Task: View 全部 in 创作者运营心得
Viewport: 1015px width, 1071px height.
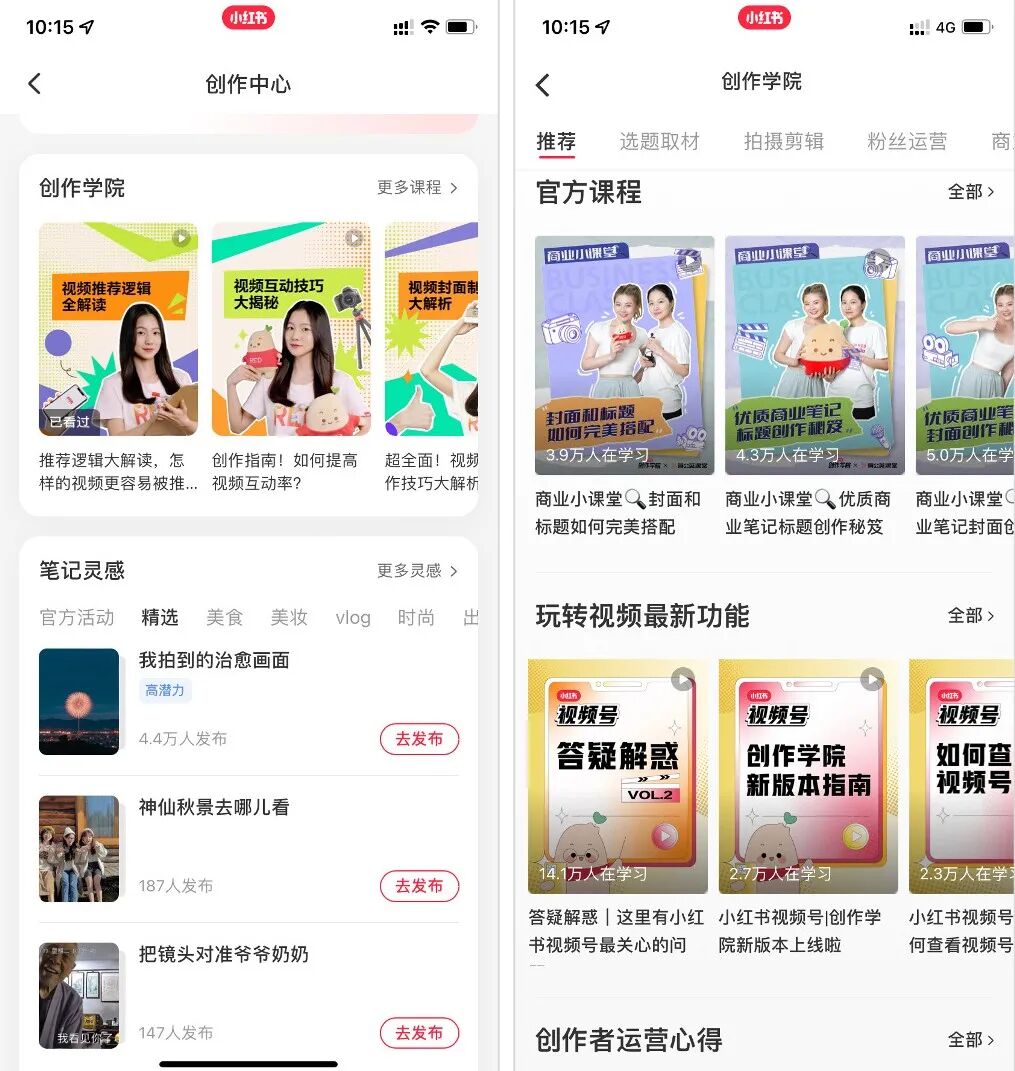Action: coord(970,1040)
